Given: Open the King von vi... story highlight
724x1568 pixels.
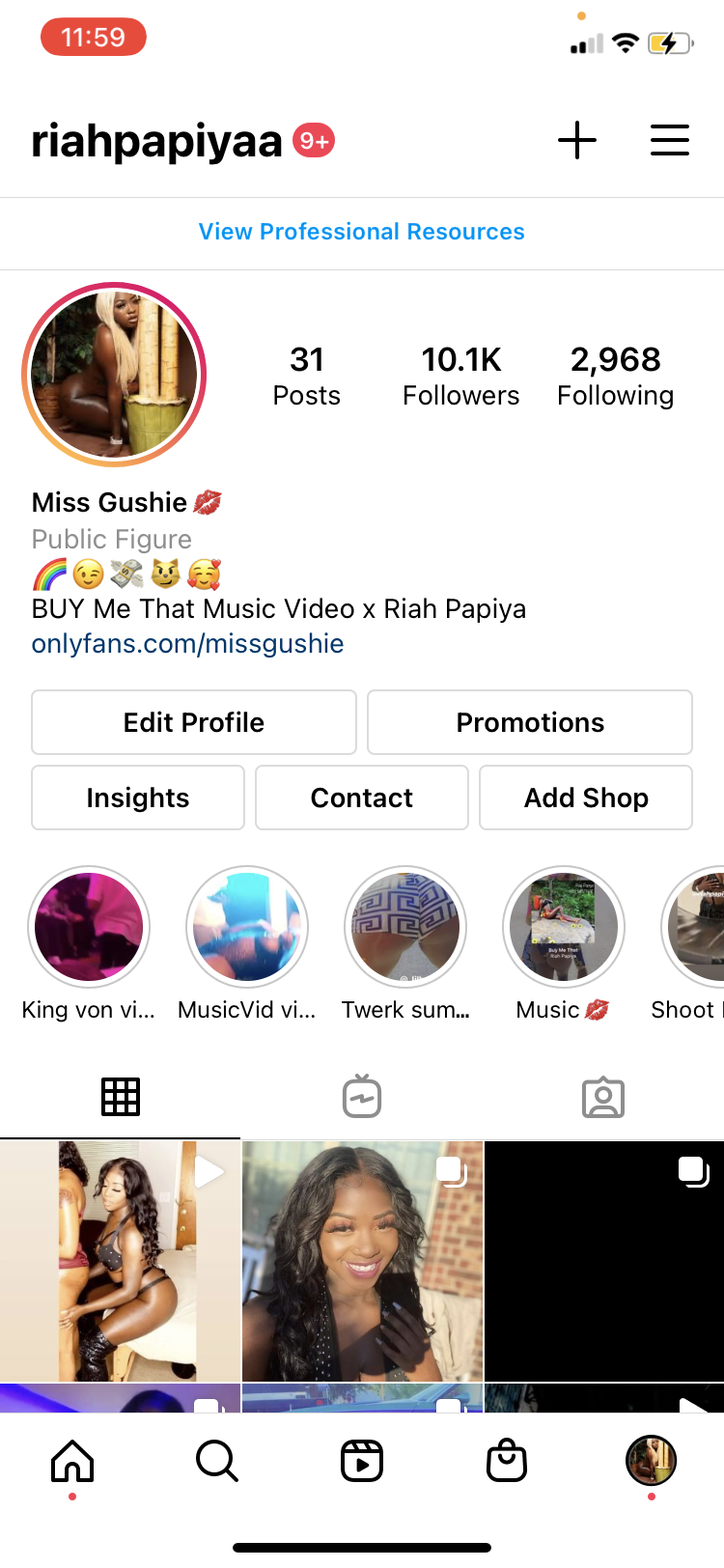Looking at the screenshot, I should point(89,927).
